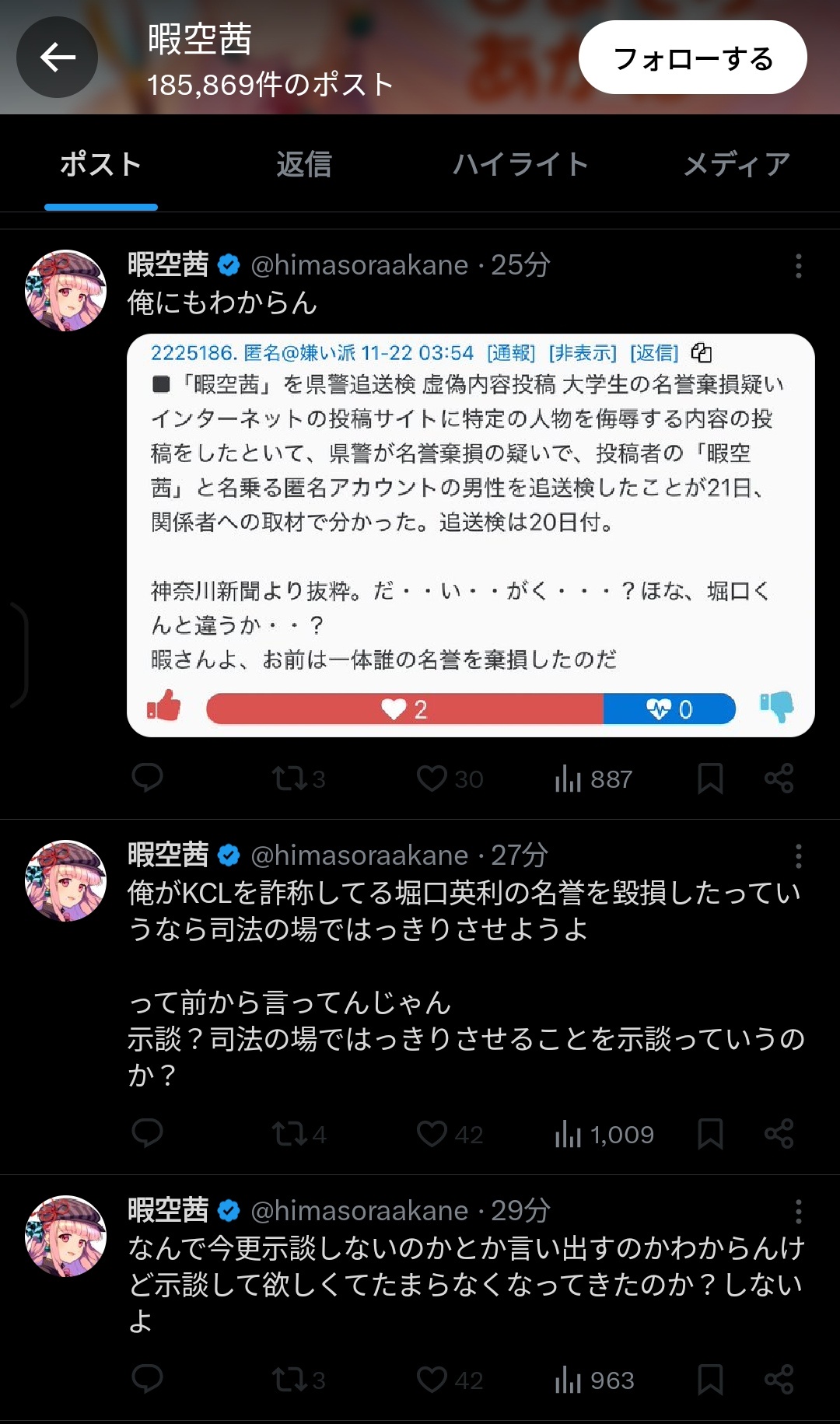This screenshot has width=840, height=1424.
Task: Open overflow menu on the 27分 post
Action: (x=798, y=856)
